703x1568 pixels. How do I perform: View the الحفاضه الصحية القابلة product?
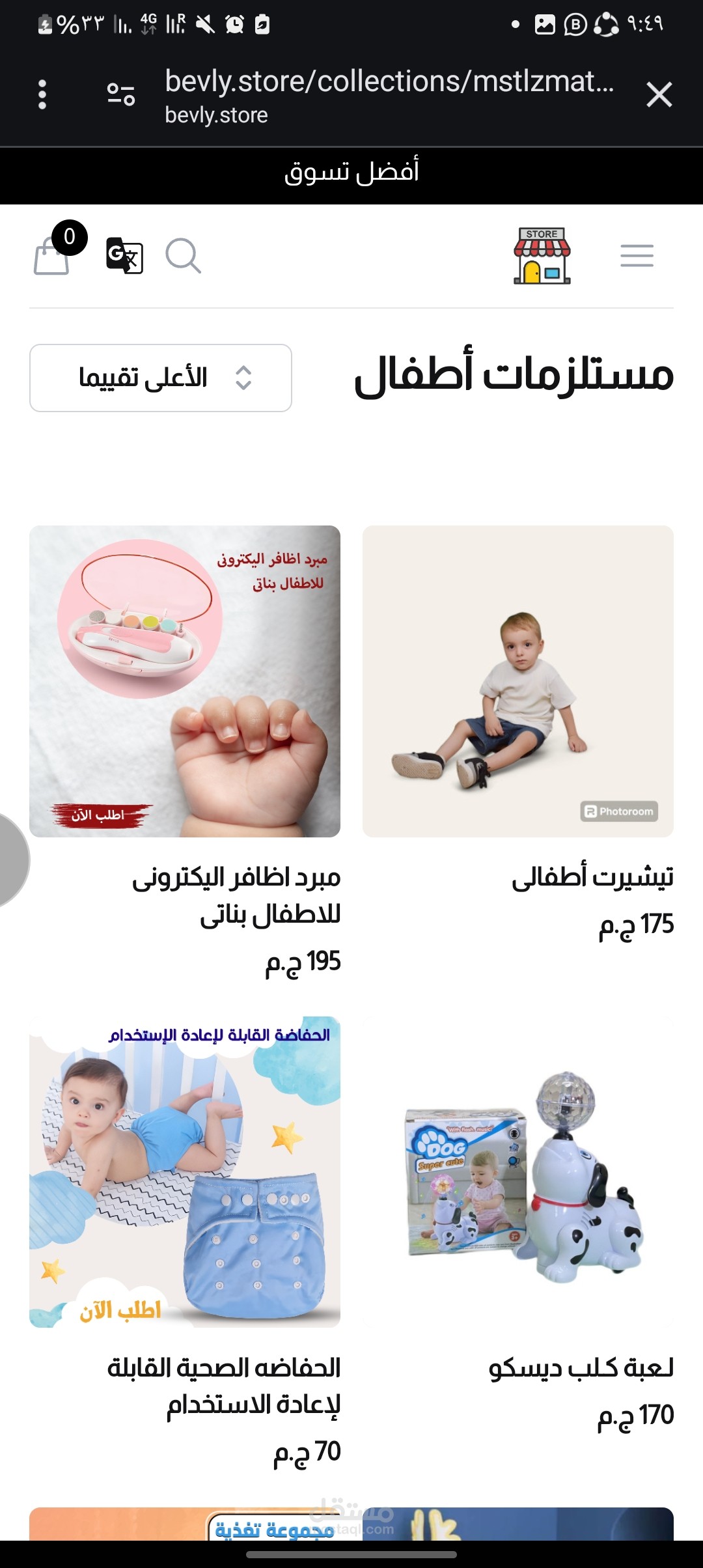(x=185, y=1172)
